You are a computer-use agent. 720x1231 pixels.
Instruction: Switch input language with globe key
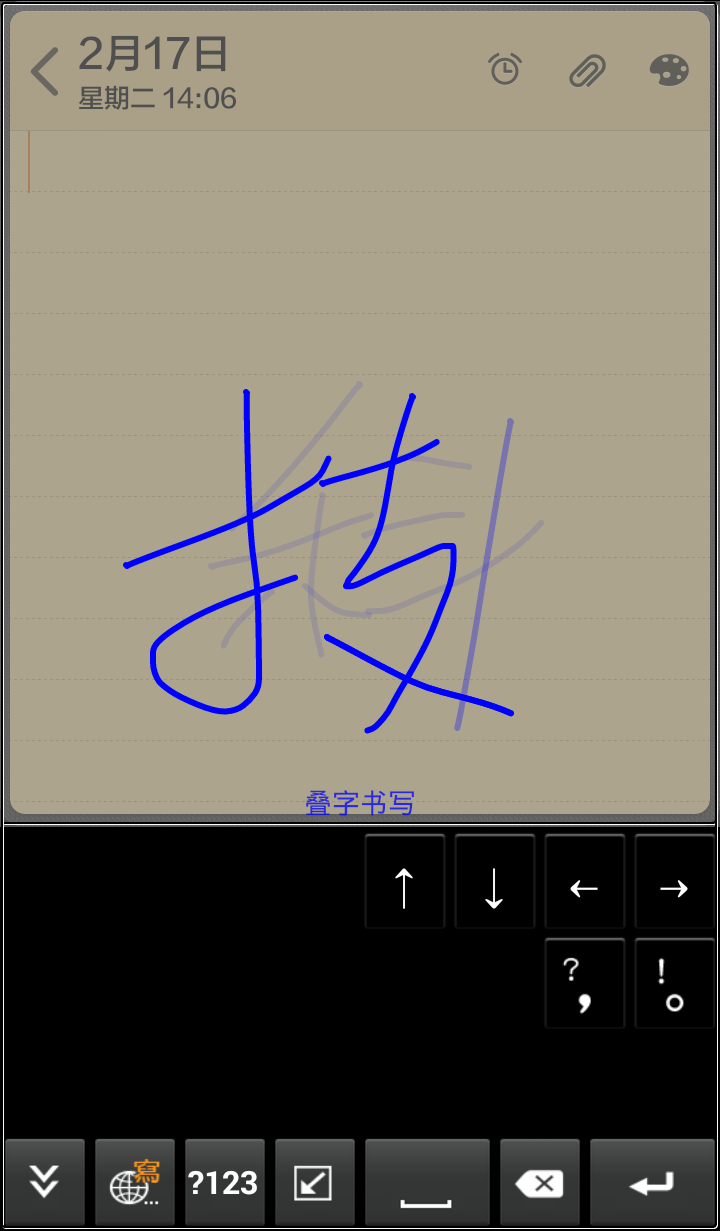pos(134,1182)
